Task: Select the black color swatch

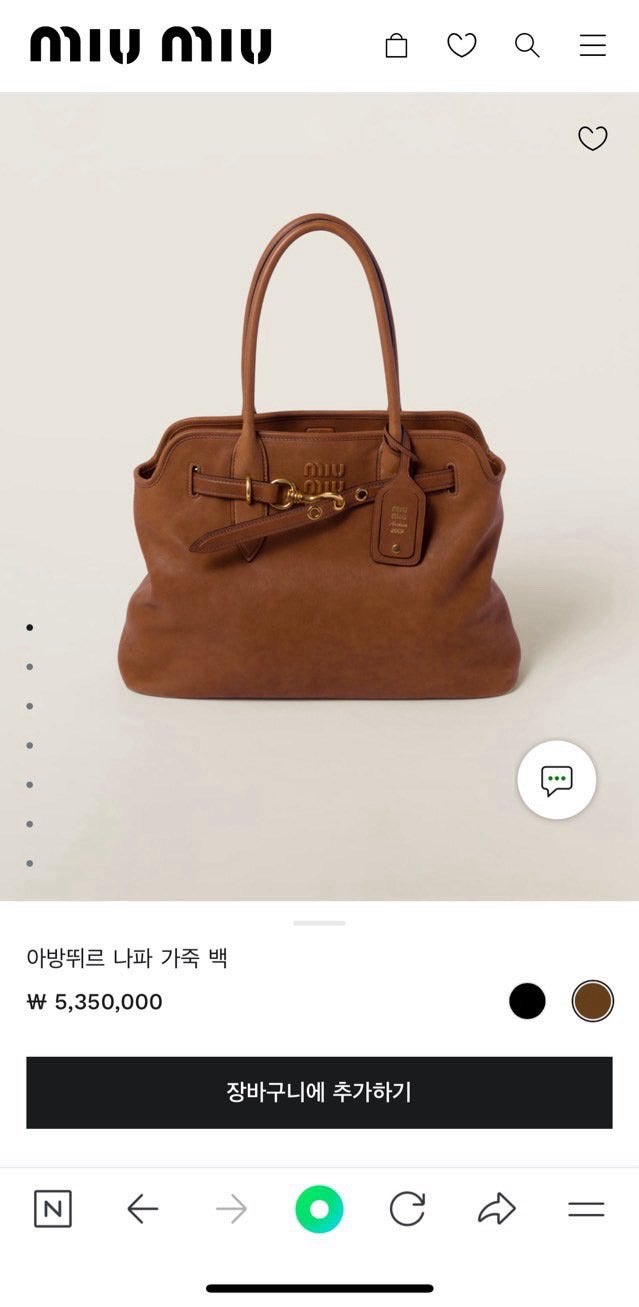Action: tap(527, 1001)
